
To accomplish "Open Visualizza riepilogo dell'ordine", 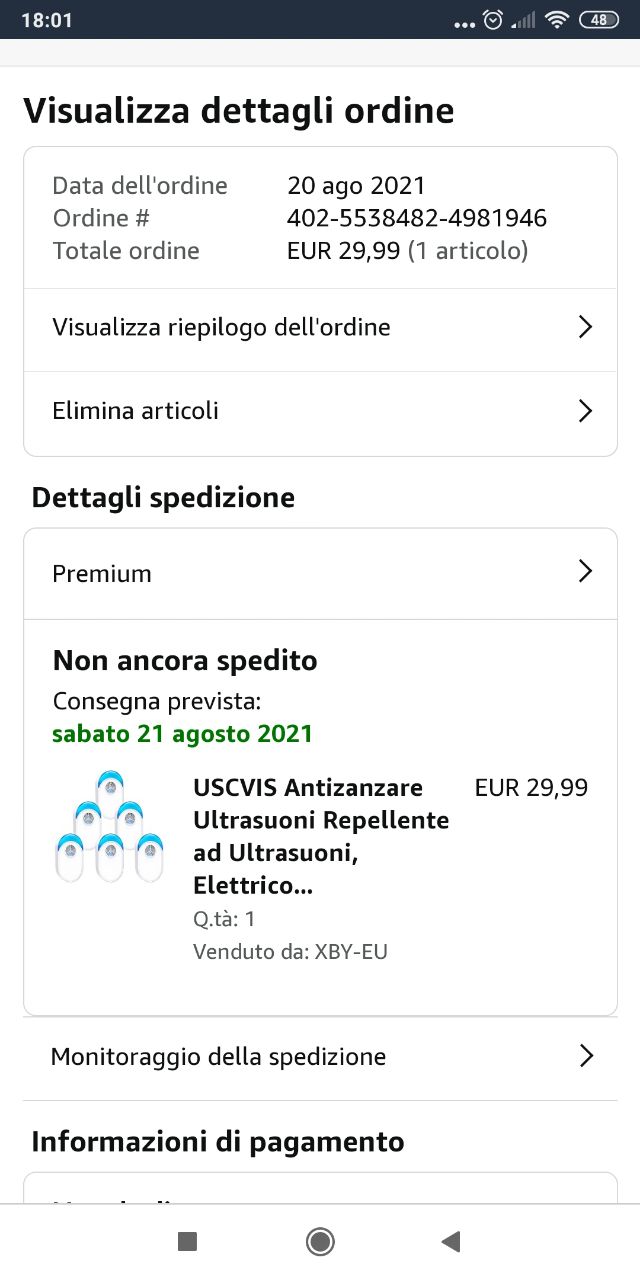I will (320, 328).
